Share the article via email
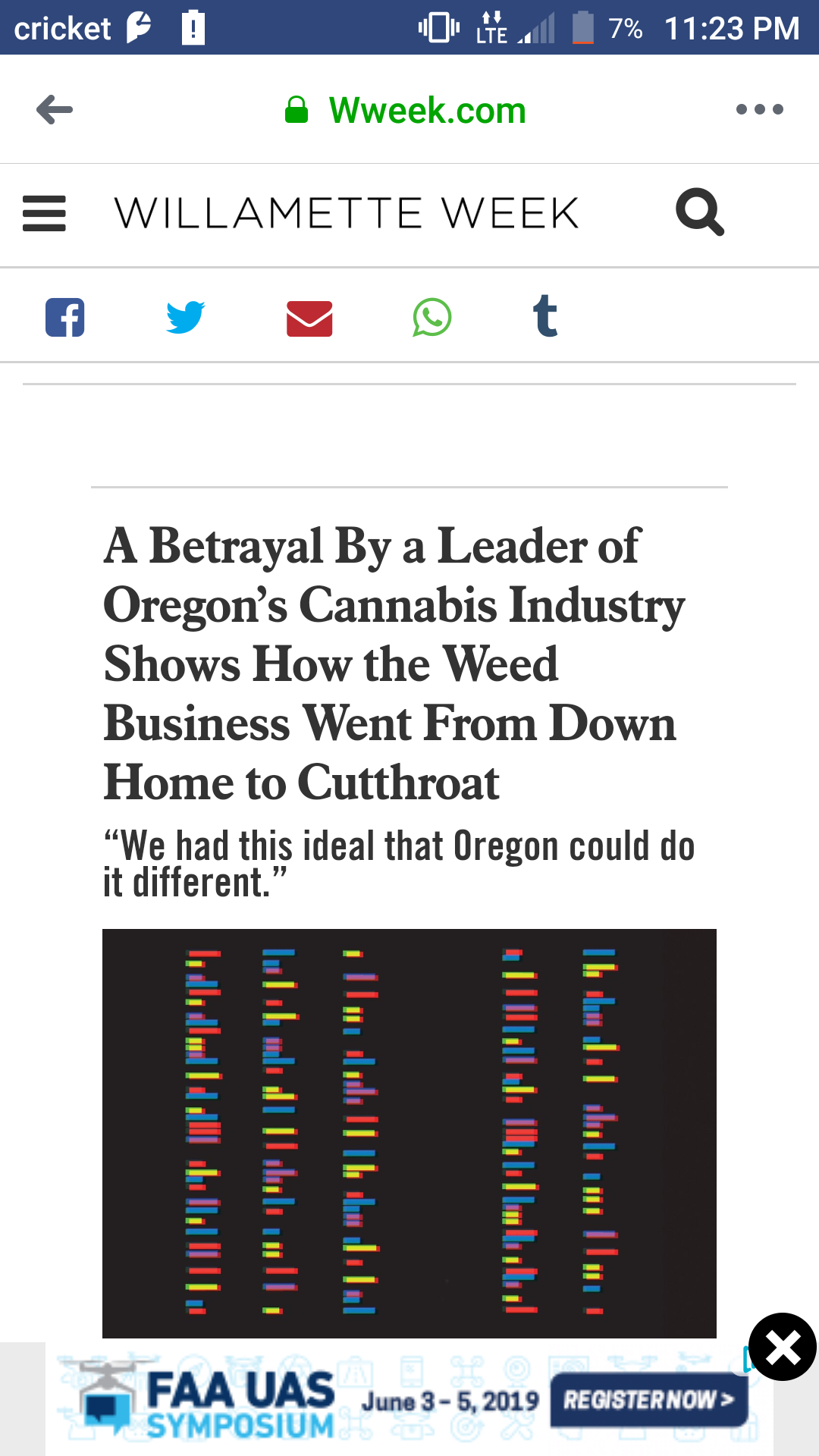Image resolution: width=819 pixels, height=1456 pixels. [x=309, y=318]
